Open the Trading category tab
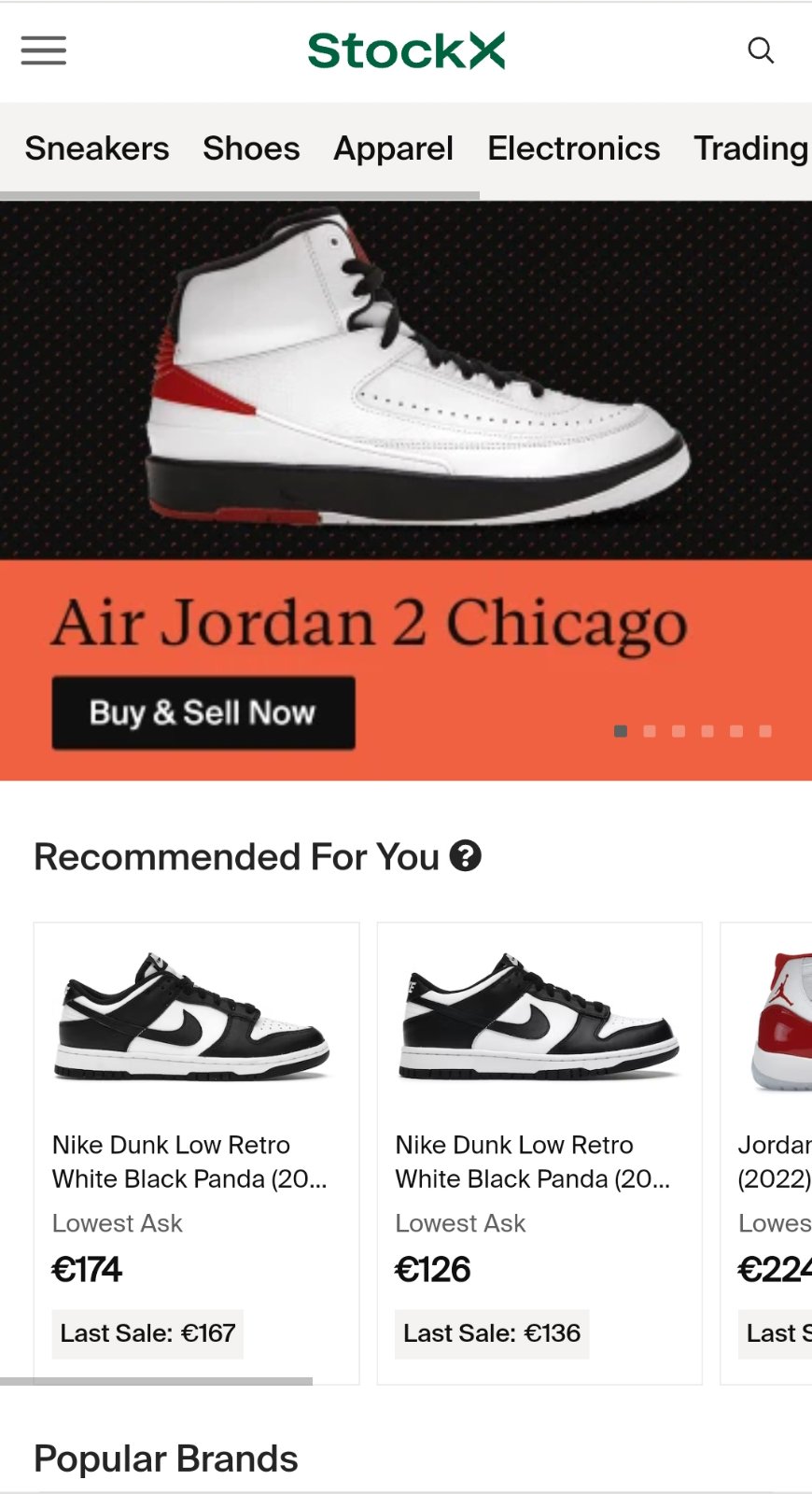 [750, 148]
